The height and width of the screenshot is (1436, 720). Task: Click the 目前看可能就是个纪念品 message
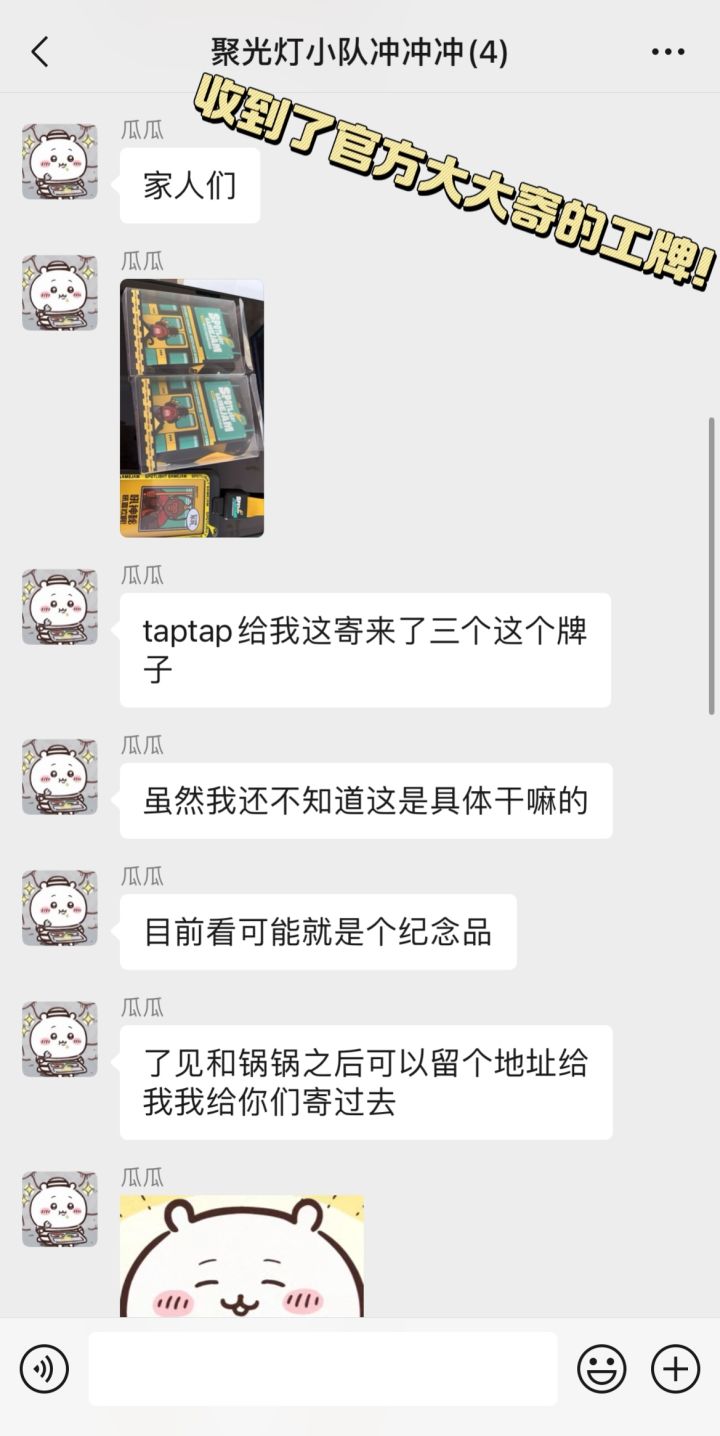click(319, 931)
